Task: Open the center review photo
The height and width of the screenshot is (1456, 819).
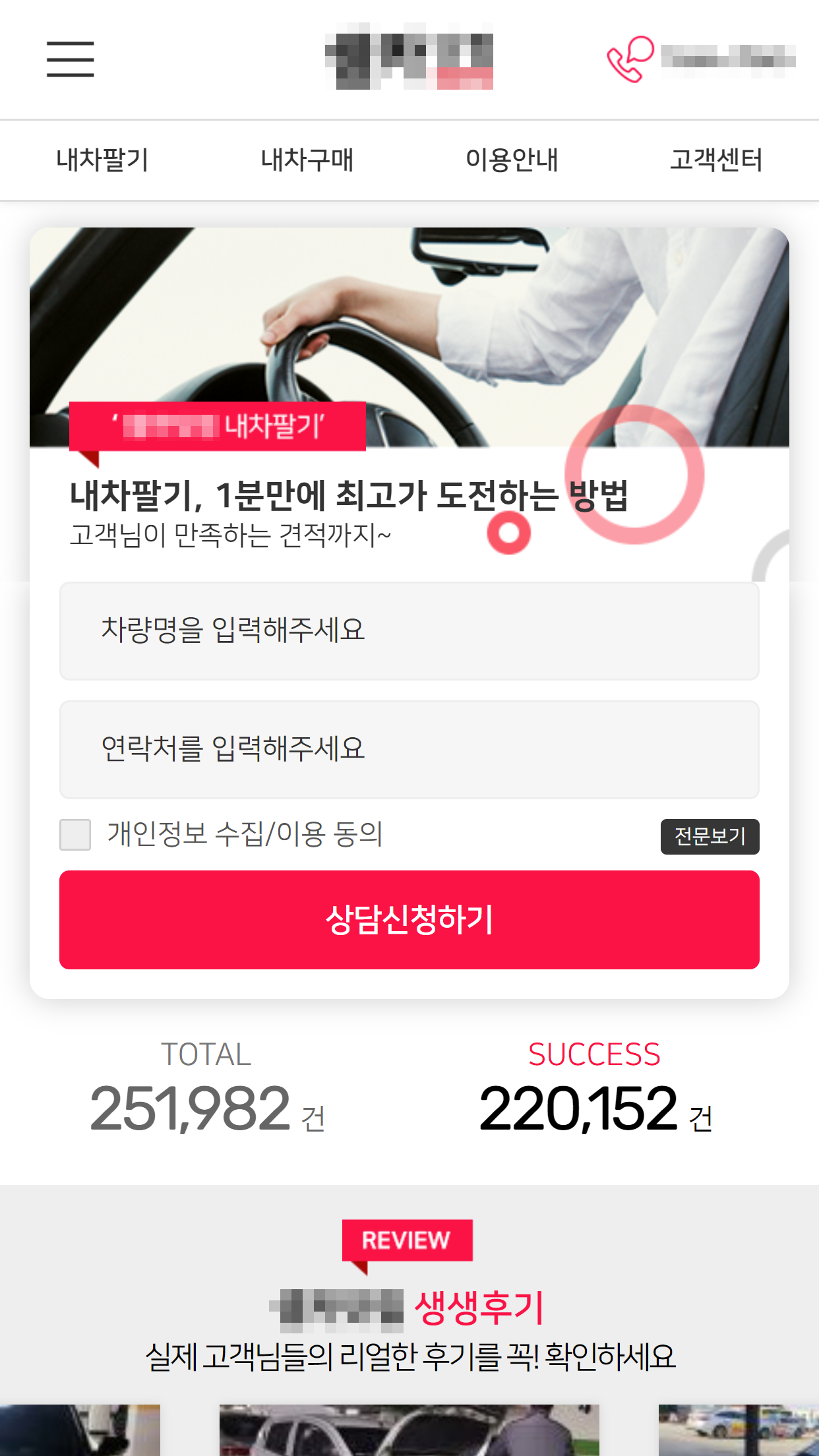Action: (409, 1430)
